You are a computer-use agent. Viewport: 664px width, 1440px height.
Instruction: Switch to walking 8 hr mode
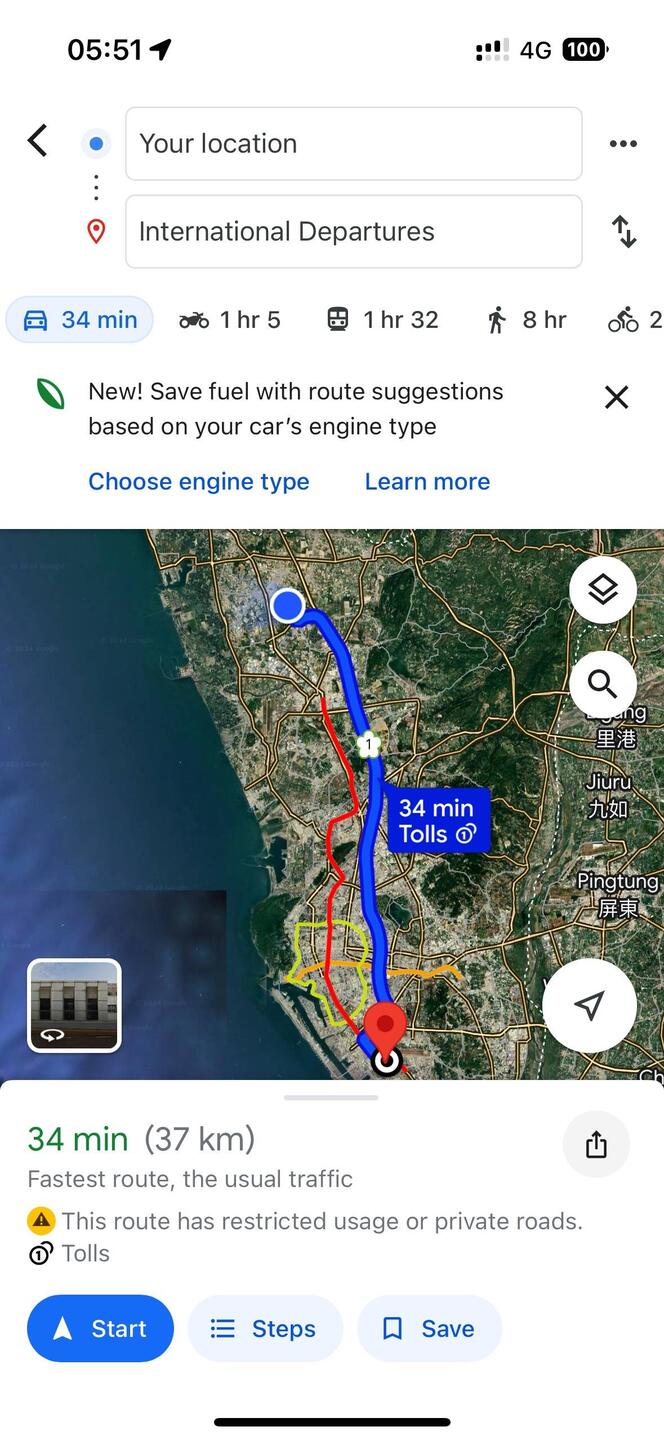(x=527, y=320)
